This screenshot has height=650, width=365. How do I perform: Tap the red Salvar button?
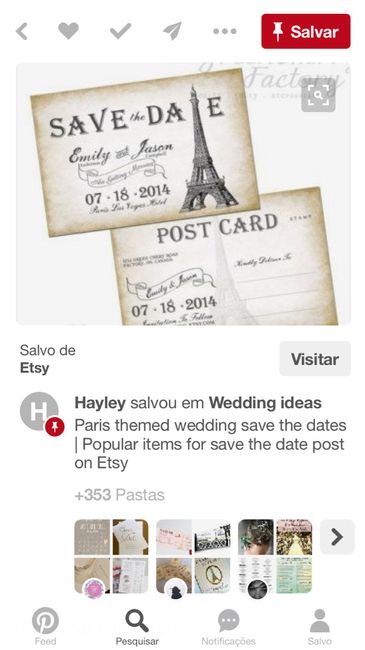pyautogui.click(x=306, y=32)
